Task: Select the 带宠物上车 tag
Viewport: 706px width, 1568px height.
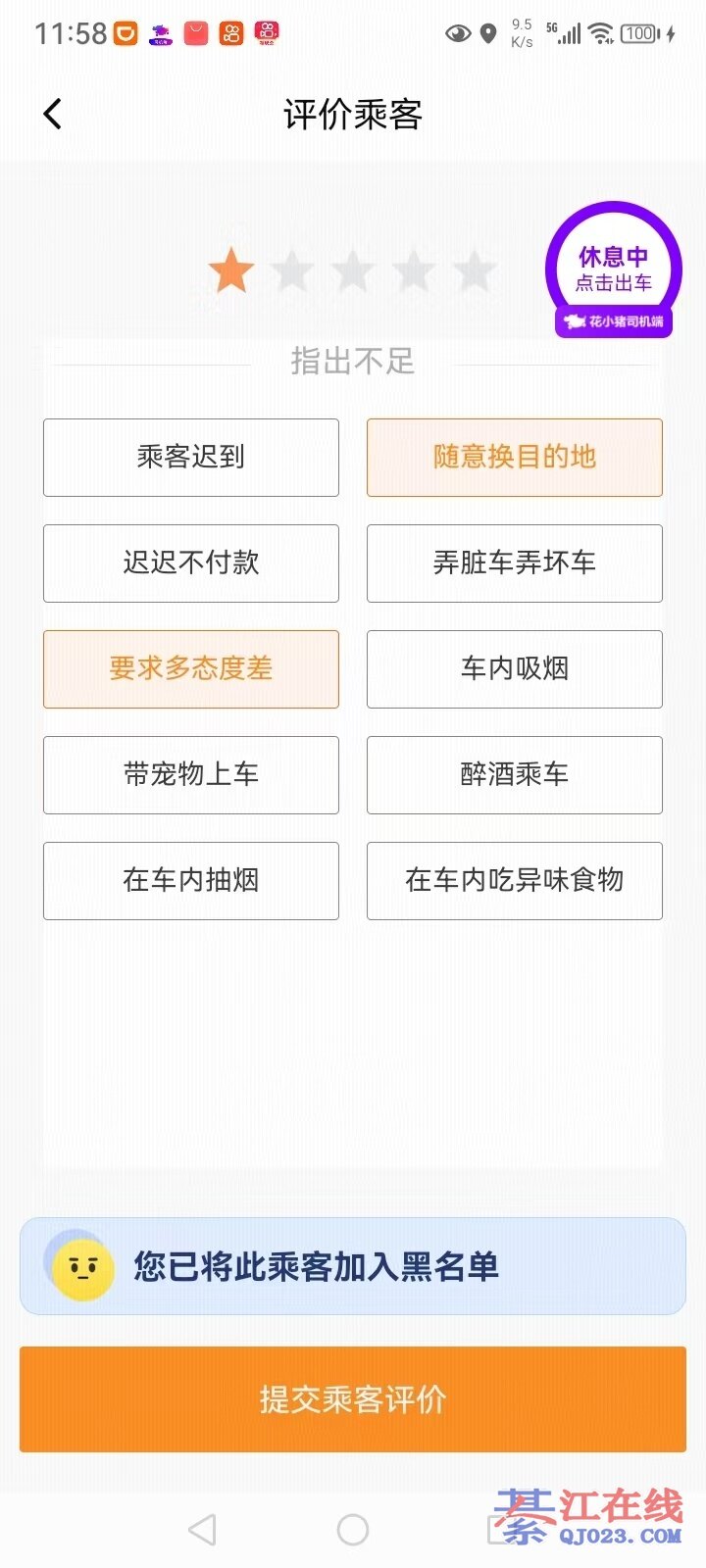Action: click(191, 775)
